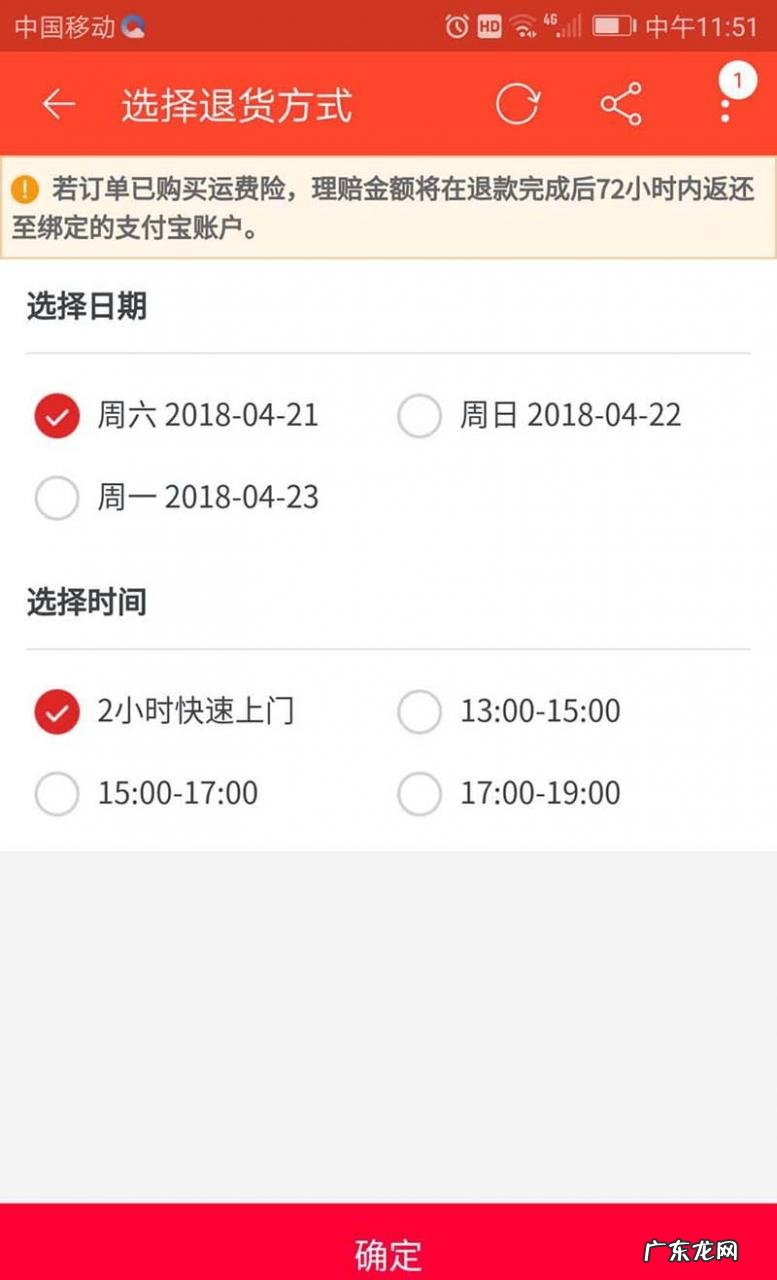Tap the alarm clock status bar icon
777x1280 pixels.
coord(456,26)
